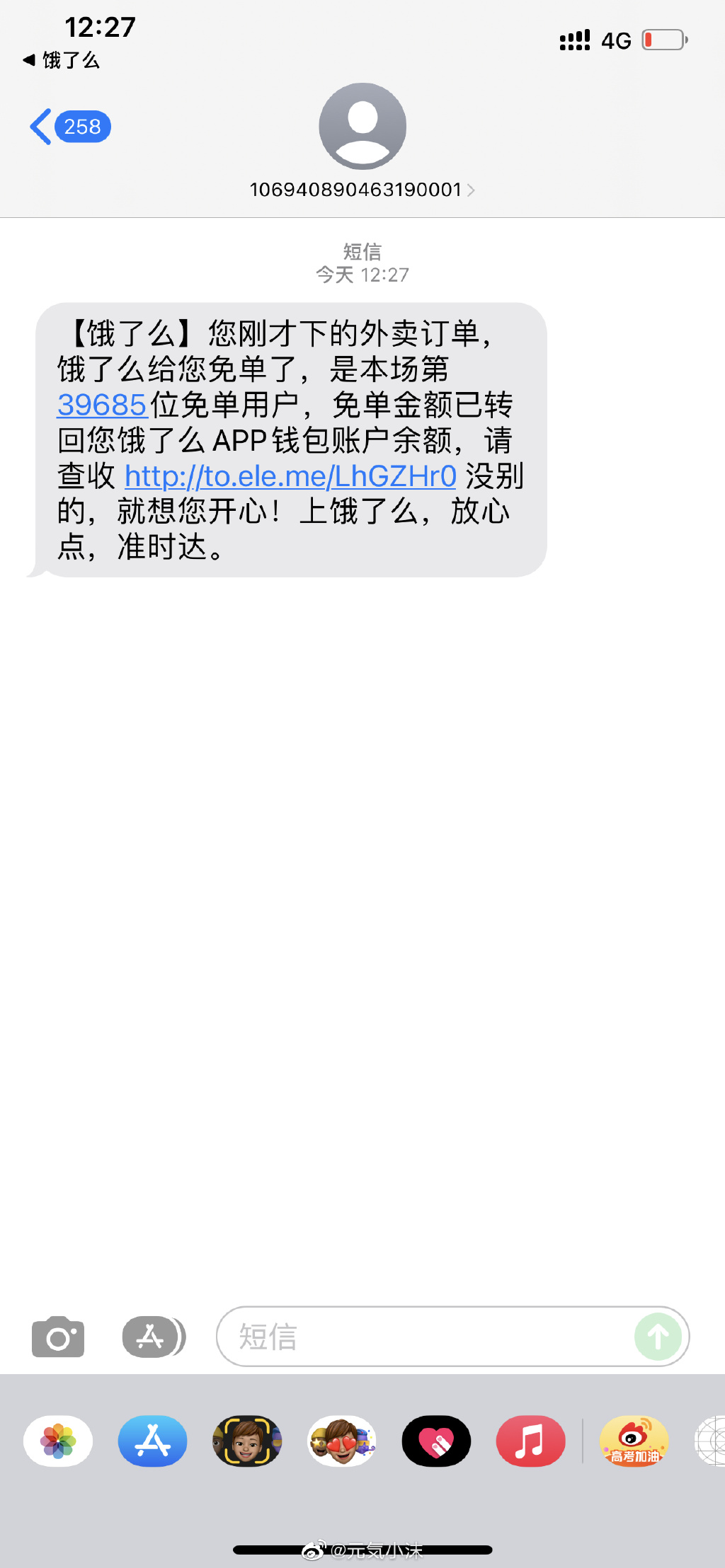
Task: Send the message with the arrow button
Action: (x=658, y=1337)
